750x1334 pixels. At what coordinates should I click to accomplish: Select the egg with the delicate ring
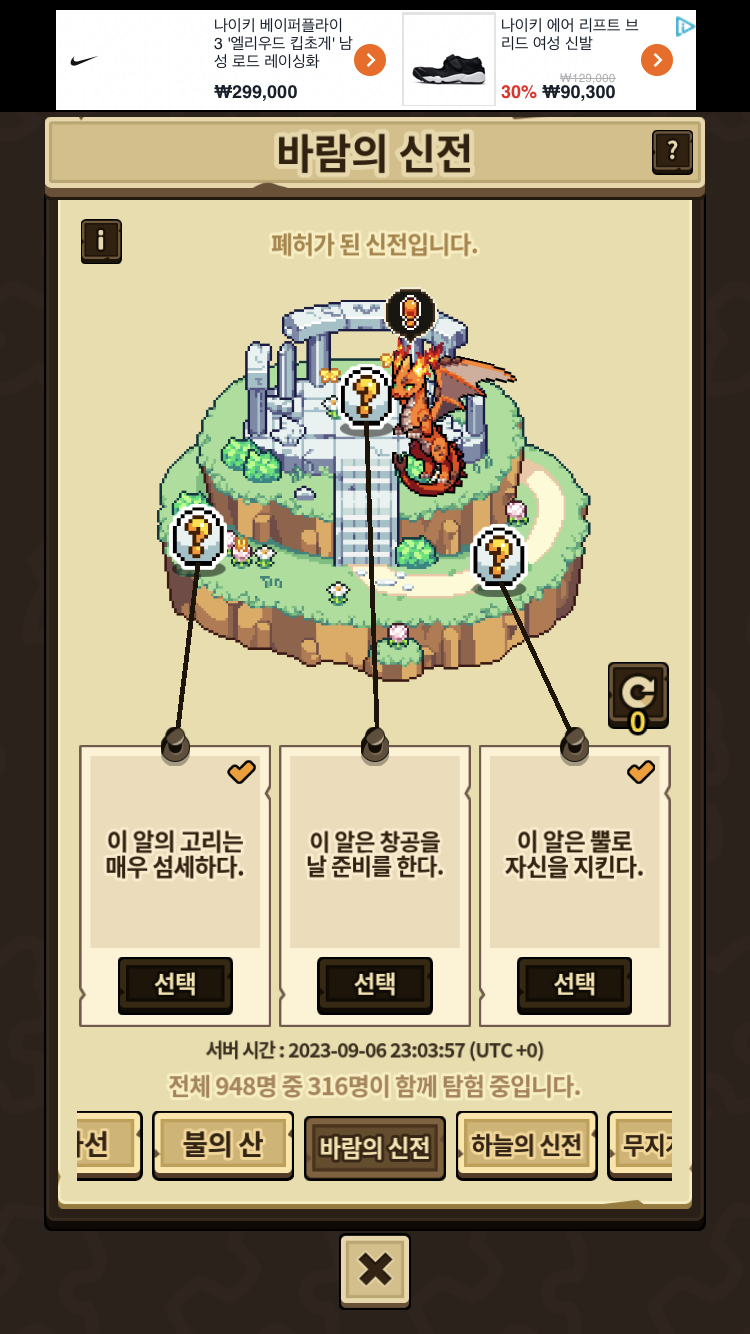(175, 984)
